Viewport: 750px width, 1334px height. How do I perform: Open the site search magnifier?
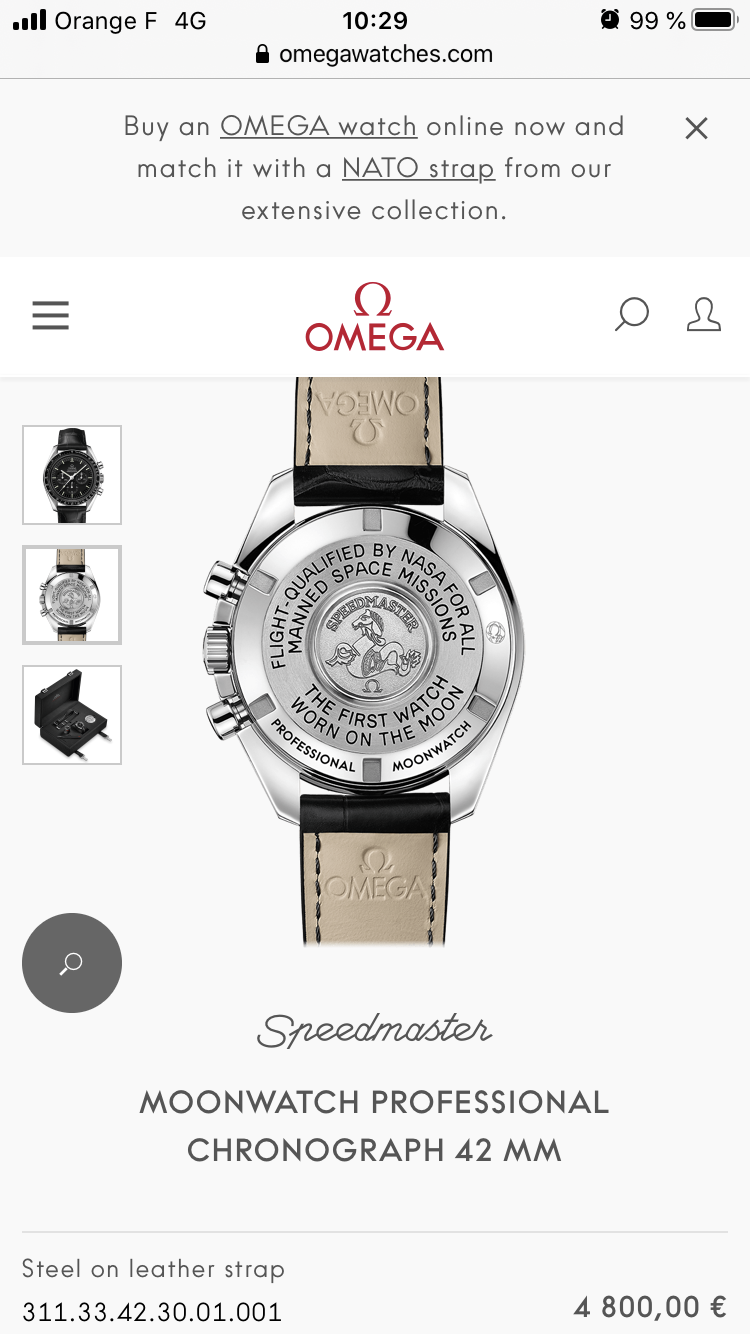point(631,315)
